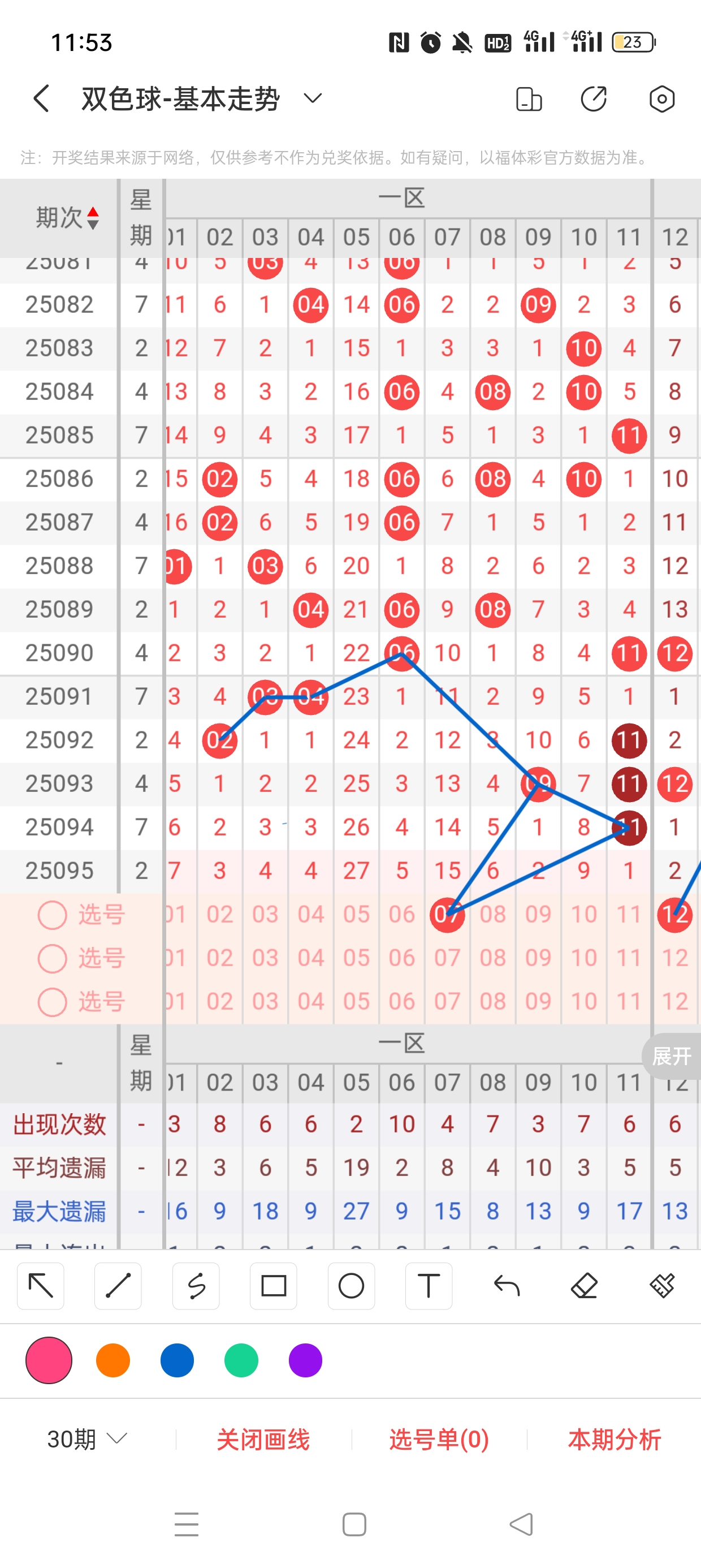Undo the last drawn line
The height and width of the screenshot is (1568, 701).
click(507, 1286)
